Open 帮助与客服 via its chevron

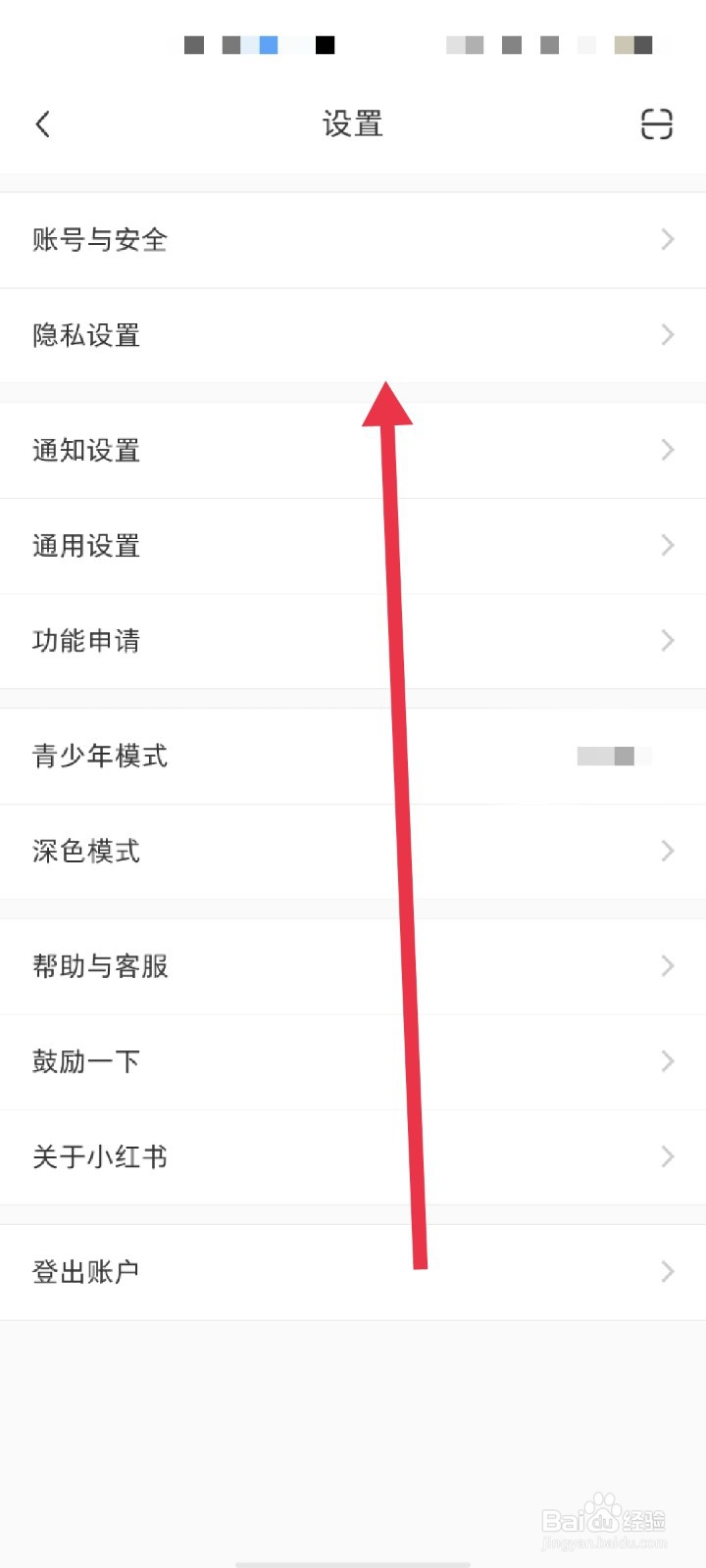pyautogui.click(x=668, y=965)
